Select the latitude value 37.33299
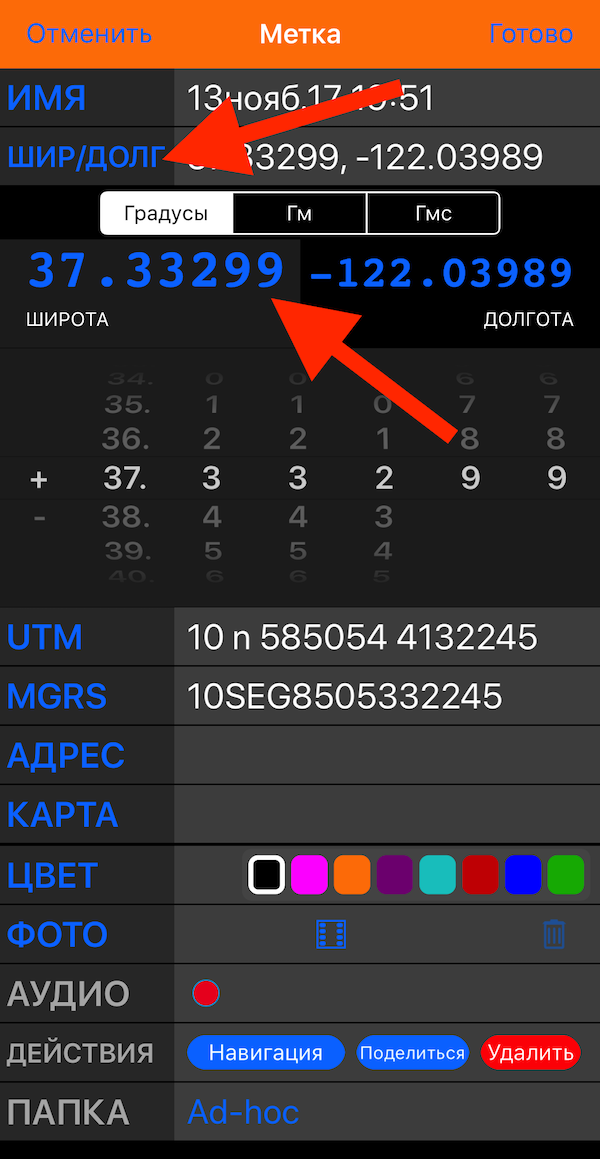This screenshot has height=1159, width=600. [x=157, y=271]
